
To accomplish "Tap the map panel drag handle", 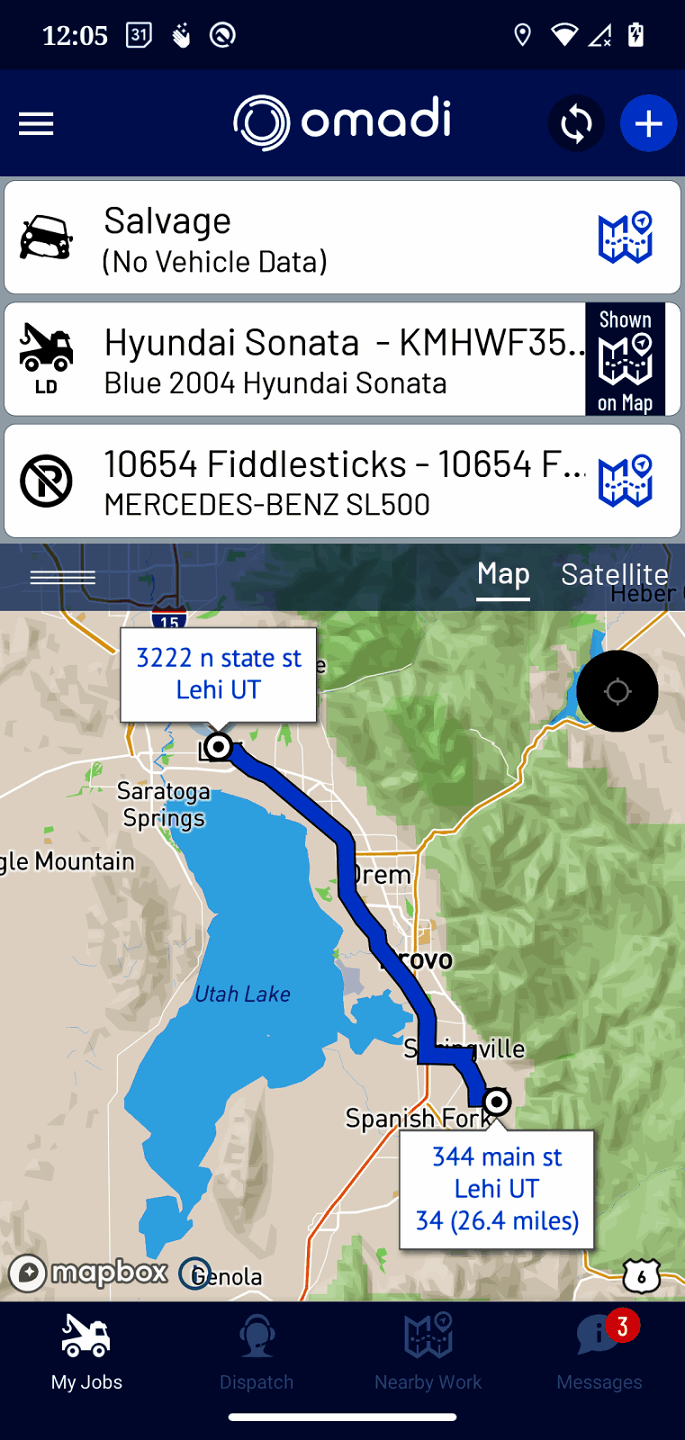I will 63,577.
